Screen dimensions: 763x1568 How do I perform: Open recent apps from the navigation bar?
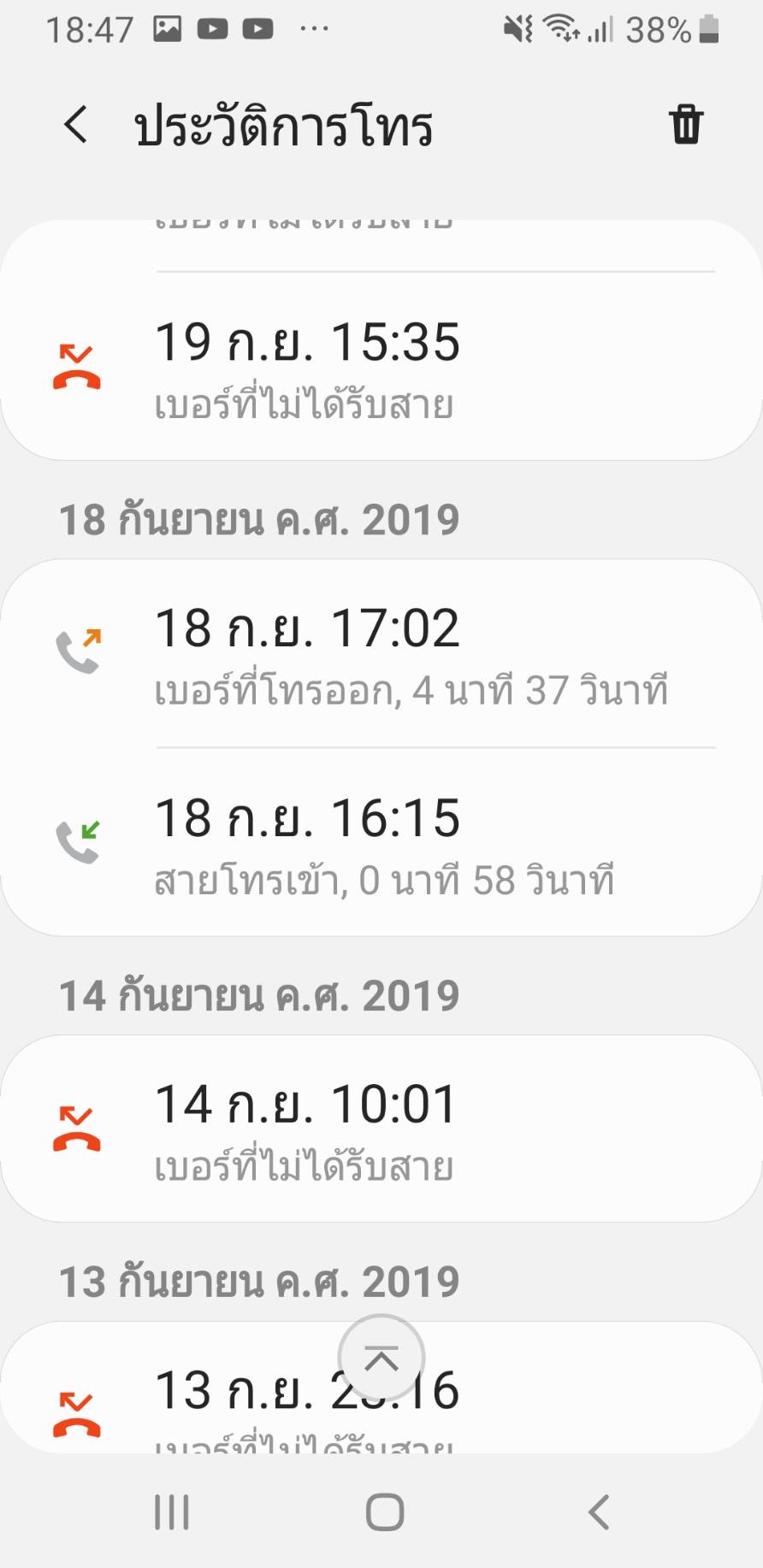171,1512
